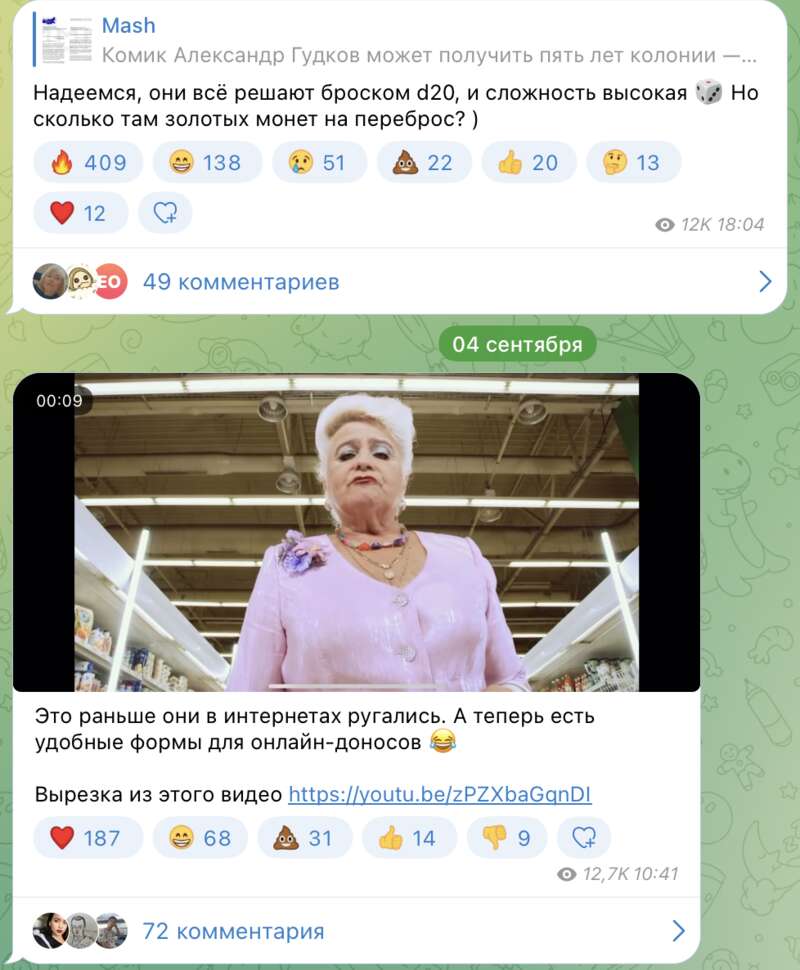Tap the thumbs up reaction with 14
Viewport: 800px width, 970px height.
coord(409,838)
